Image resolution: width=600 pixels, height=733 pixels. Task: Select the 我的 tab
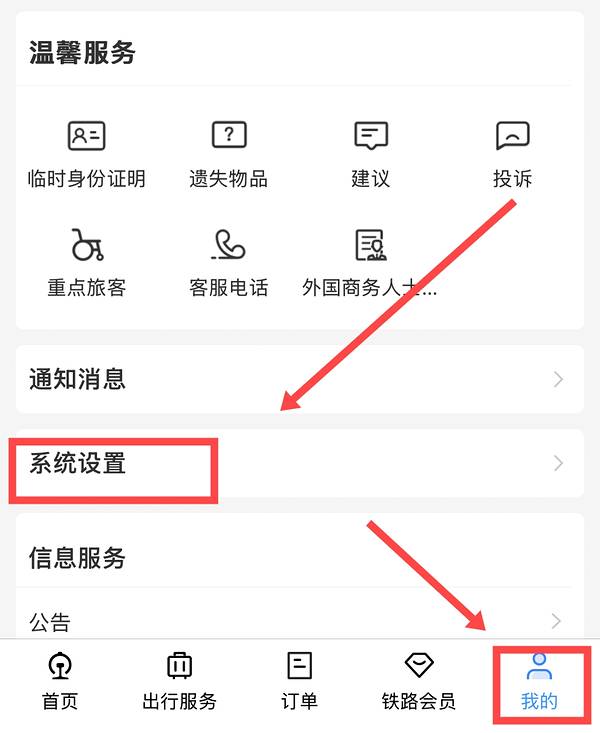coord(539,683)
